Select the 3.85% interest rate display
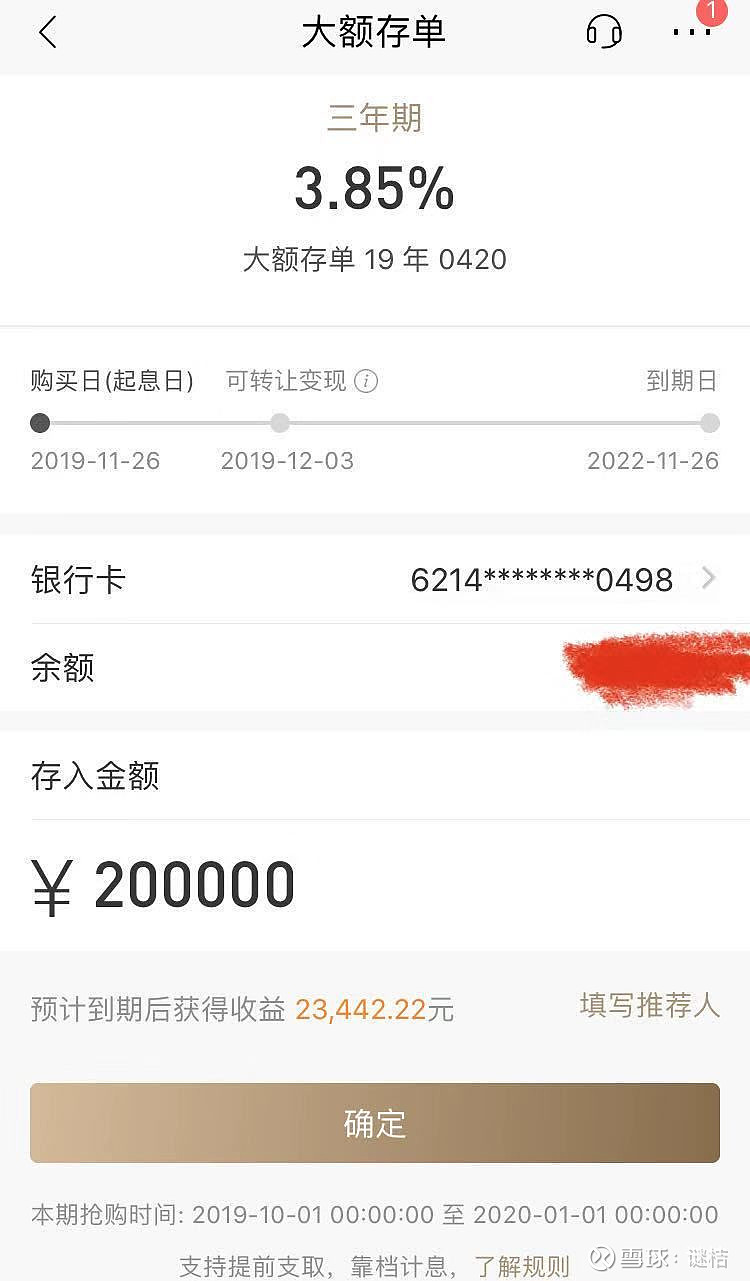750x1281 pixels. click(x=374, y=188)
